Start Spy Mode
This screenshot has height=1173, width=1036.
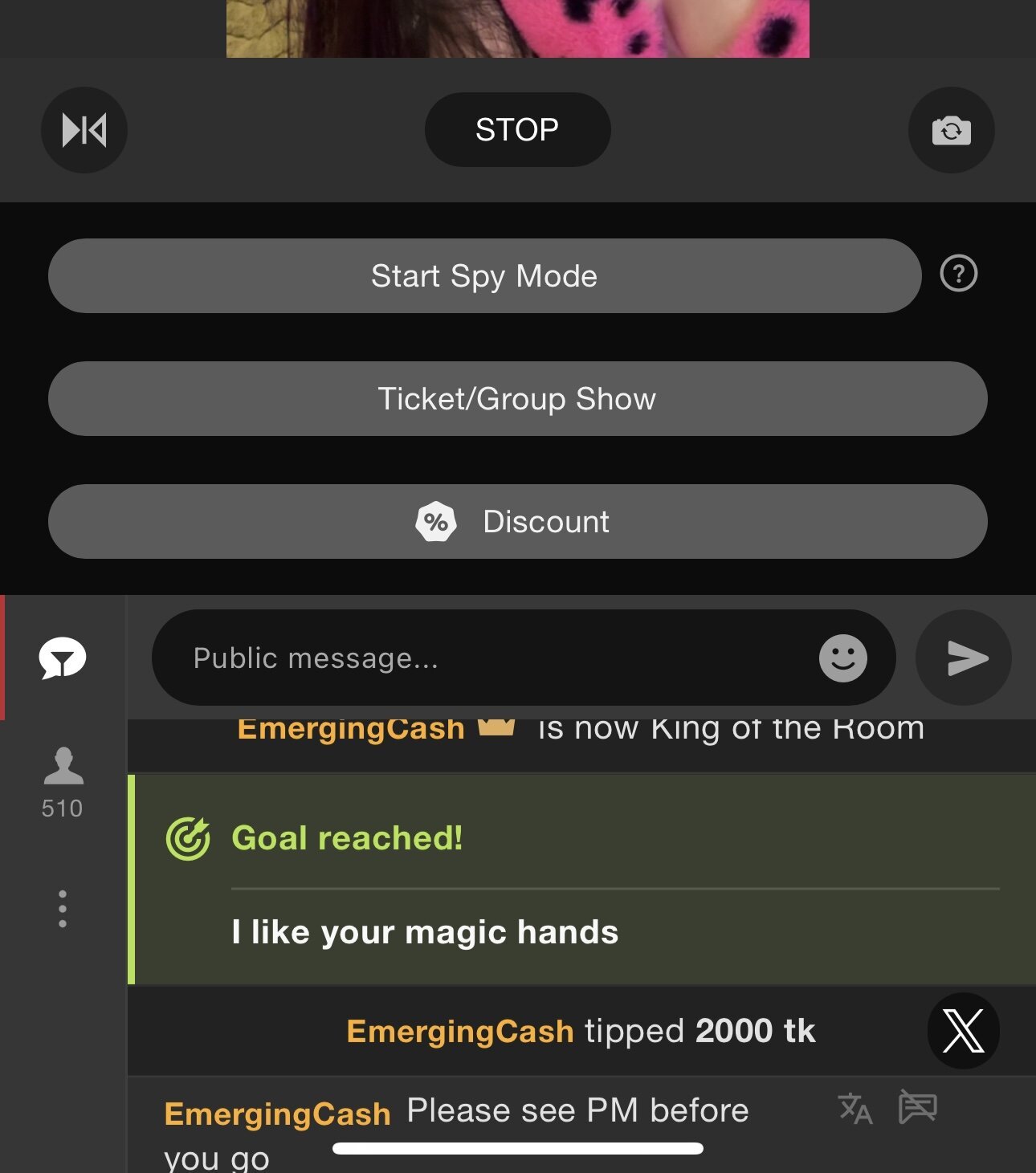(484, 276)
